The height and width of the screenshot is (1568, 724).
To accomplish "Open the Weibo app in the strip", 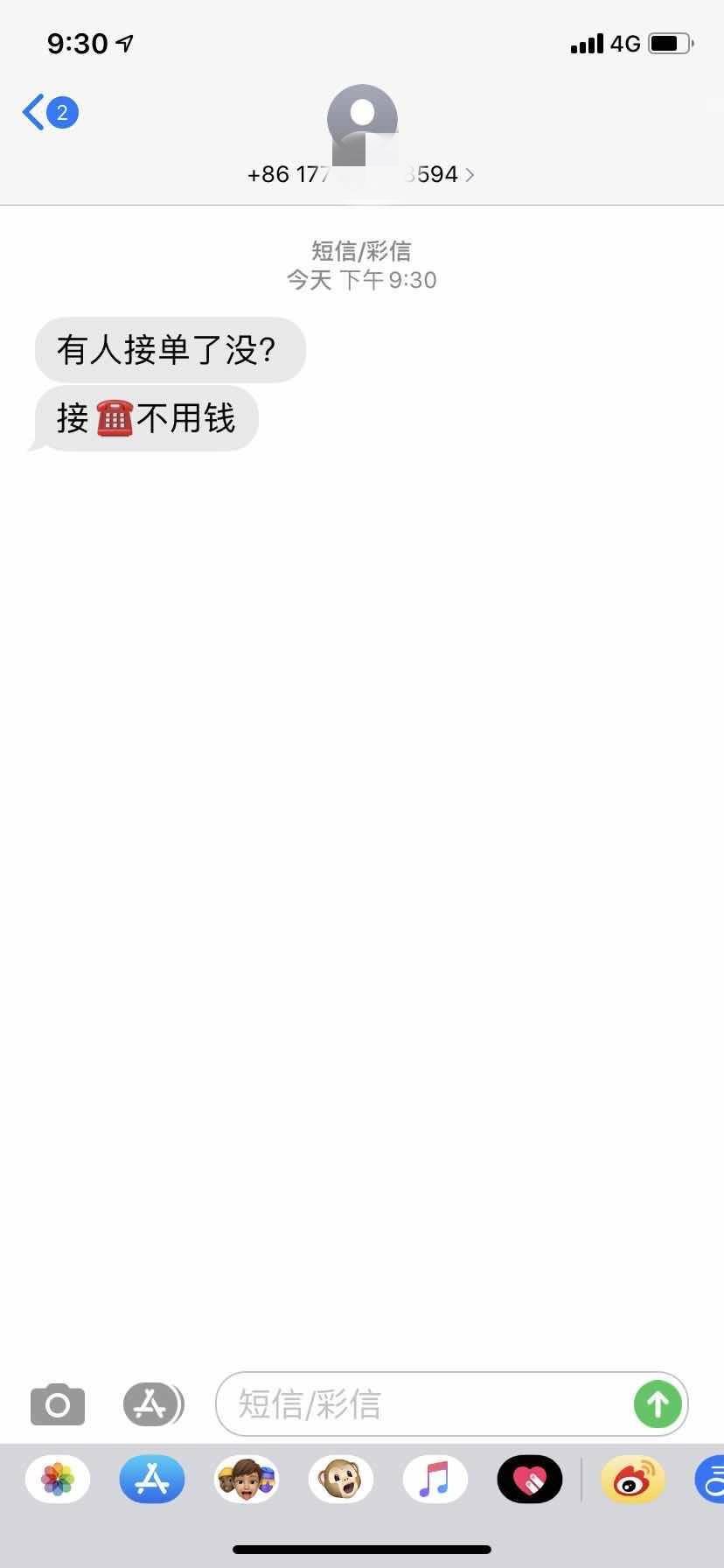I will coord(633,1479).
